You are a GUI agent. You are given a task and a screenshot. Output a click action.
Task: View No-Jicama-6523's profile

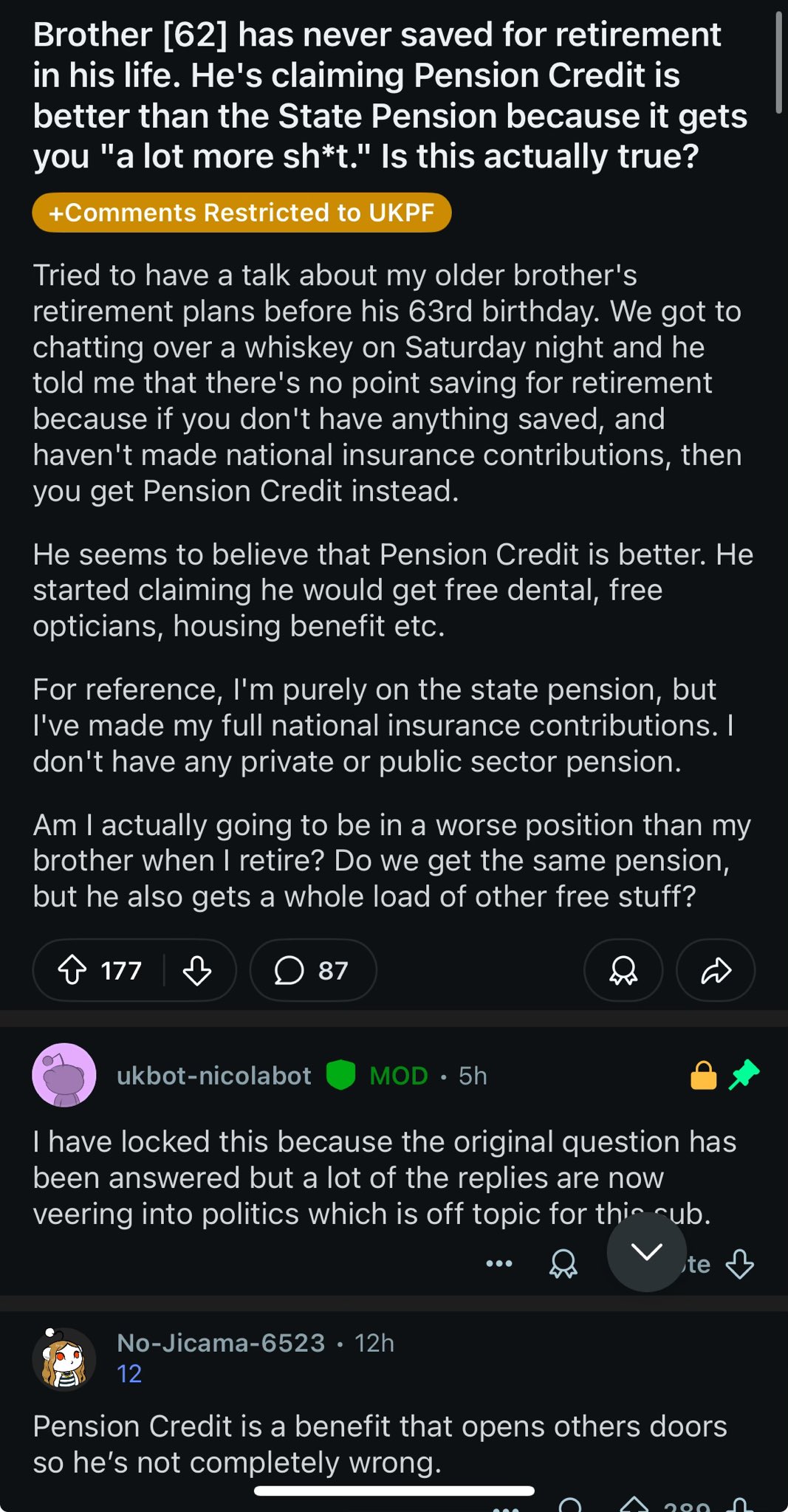tap(221, 1343)
